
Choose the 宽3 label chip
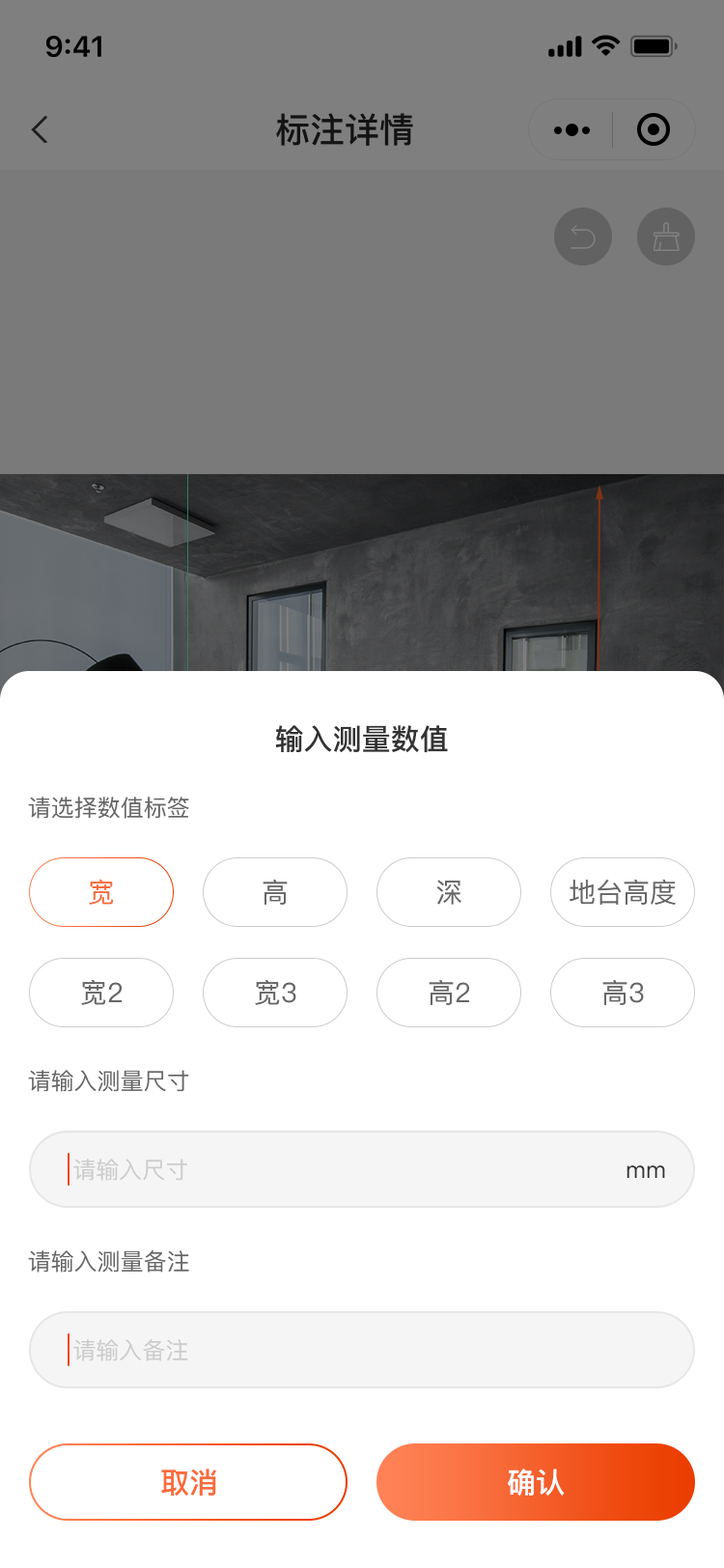pyautogui.click(x=275, y=993)
